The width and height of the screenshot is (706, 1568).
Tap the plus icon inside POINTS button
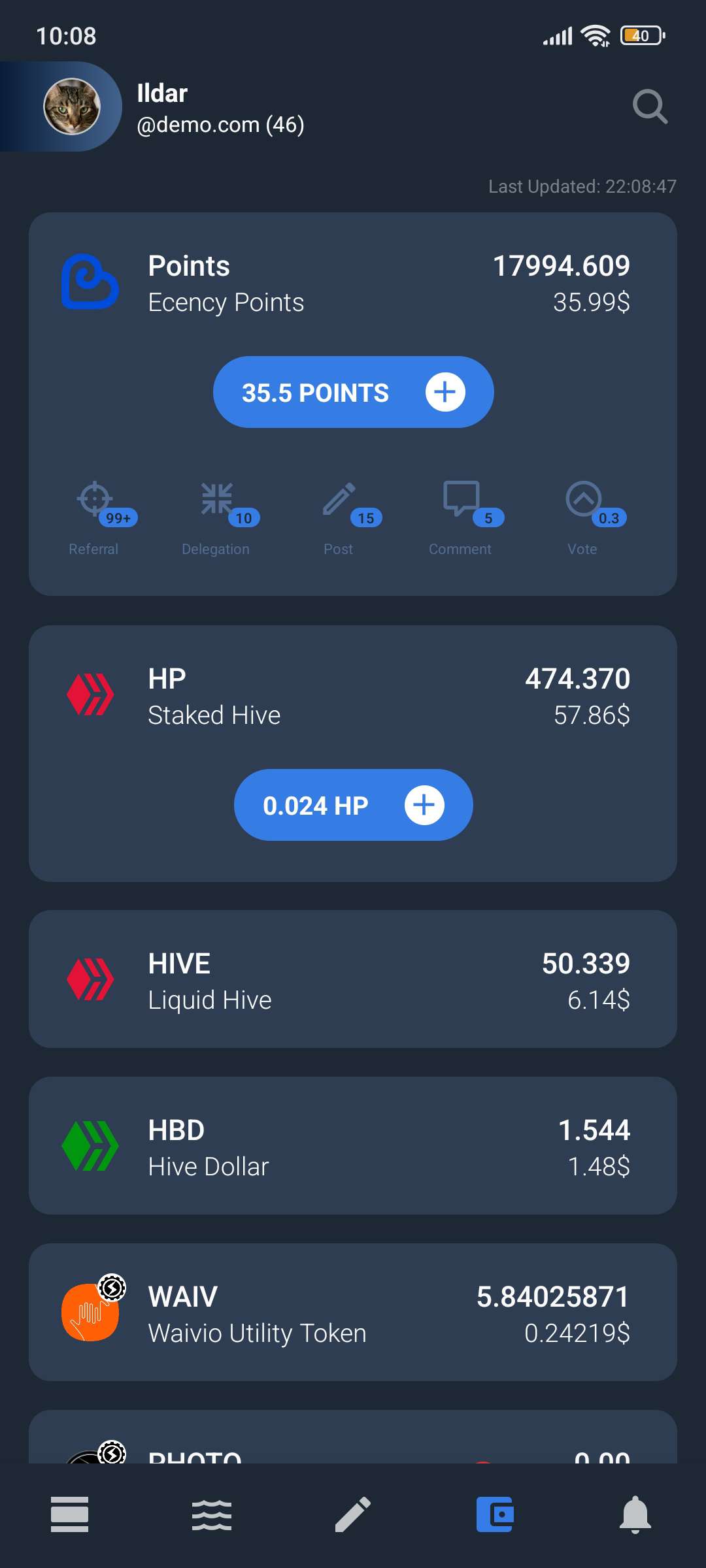[x=445, y=391]
